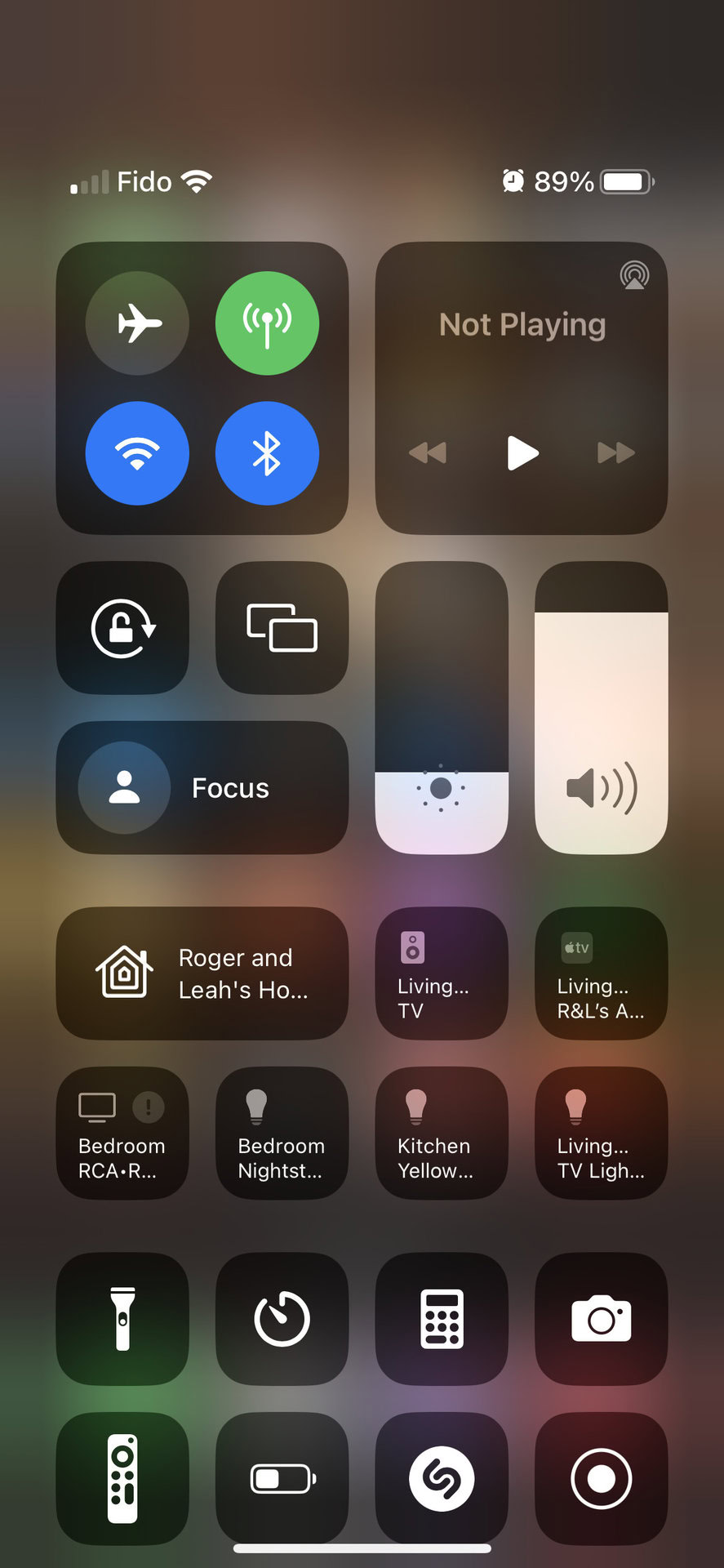
Task: Open the Camera
Action: coord(601,1319)
